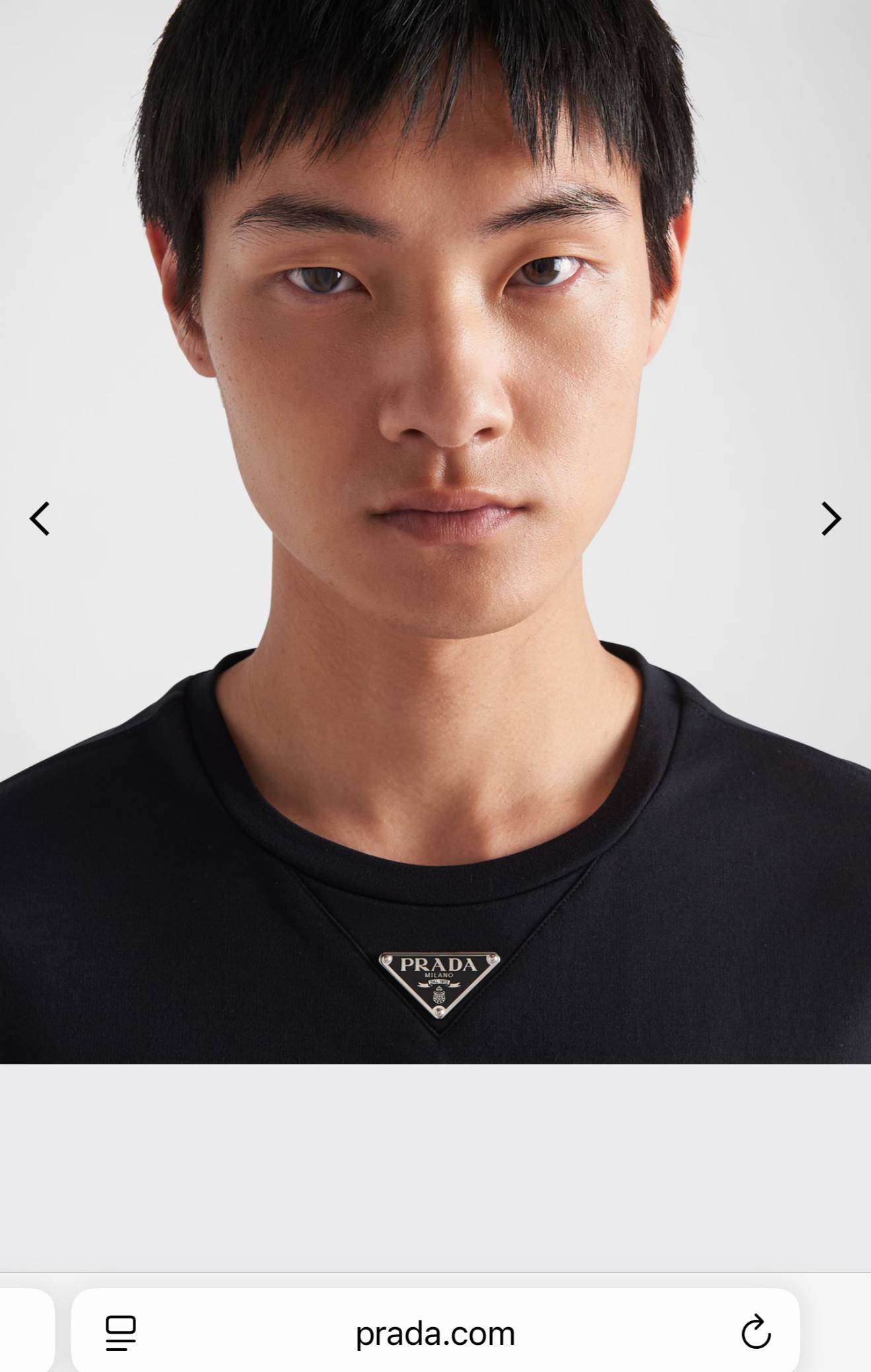Go to the previous product image
This screenshot has height=1372, width=871.
[x=40, y=518]
